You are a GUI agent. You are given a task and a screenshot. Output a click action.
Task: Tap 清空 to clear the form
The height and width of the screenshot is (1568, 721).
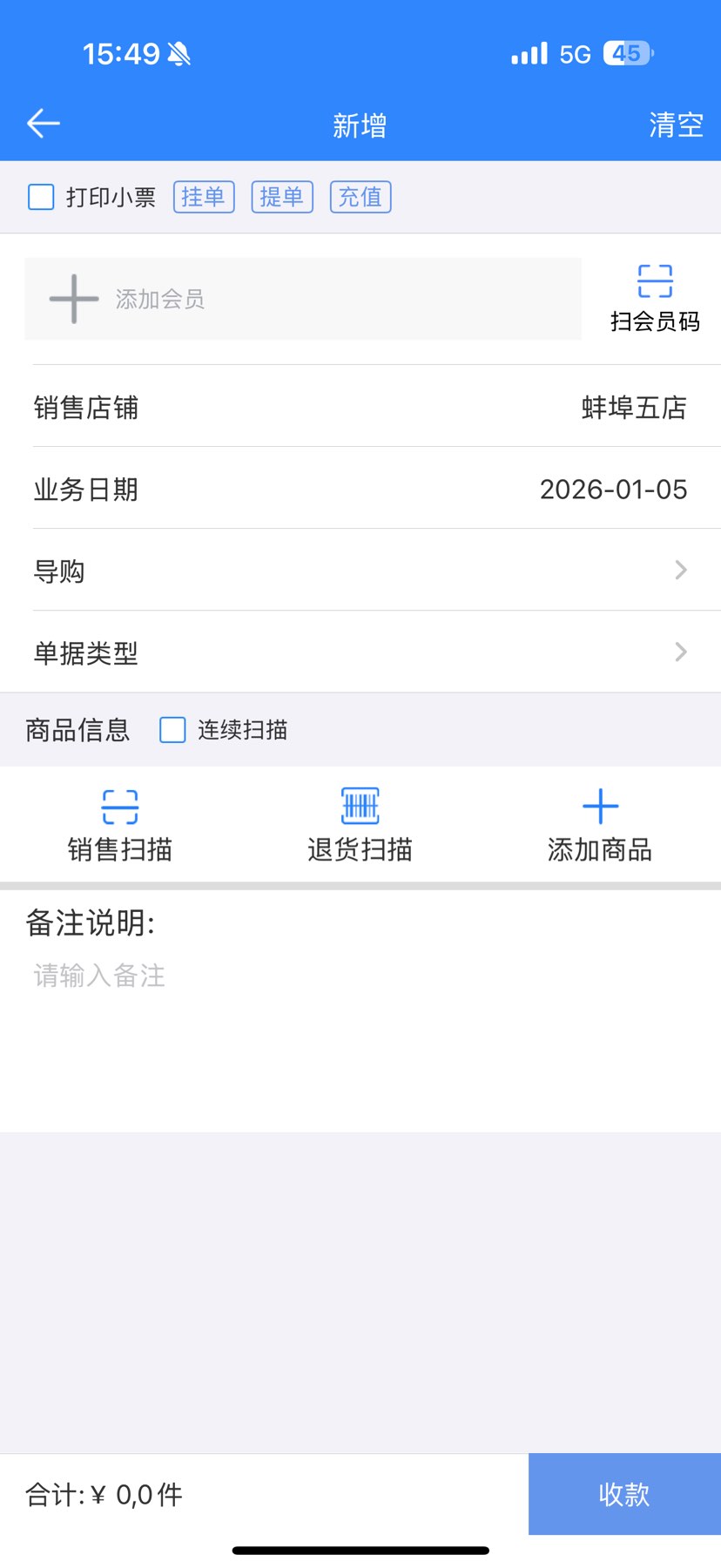675,125
